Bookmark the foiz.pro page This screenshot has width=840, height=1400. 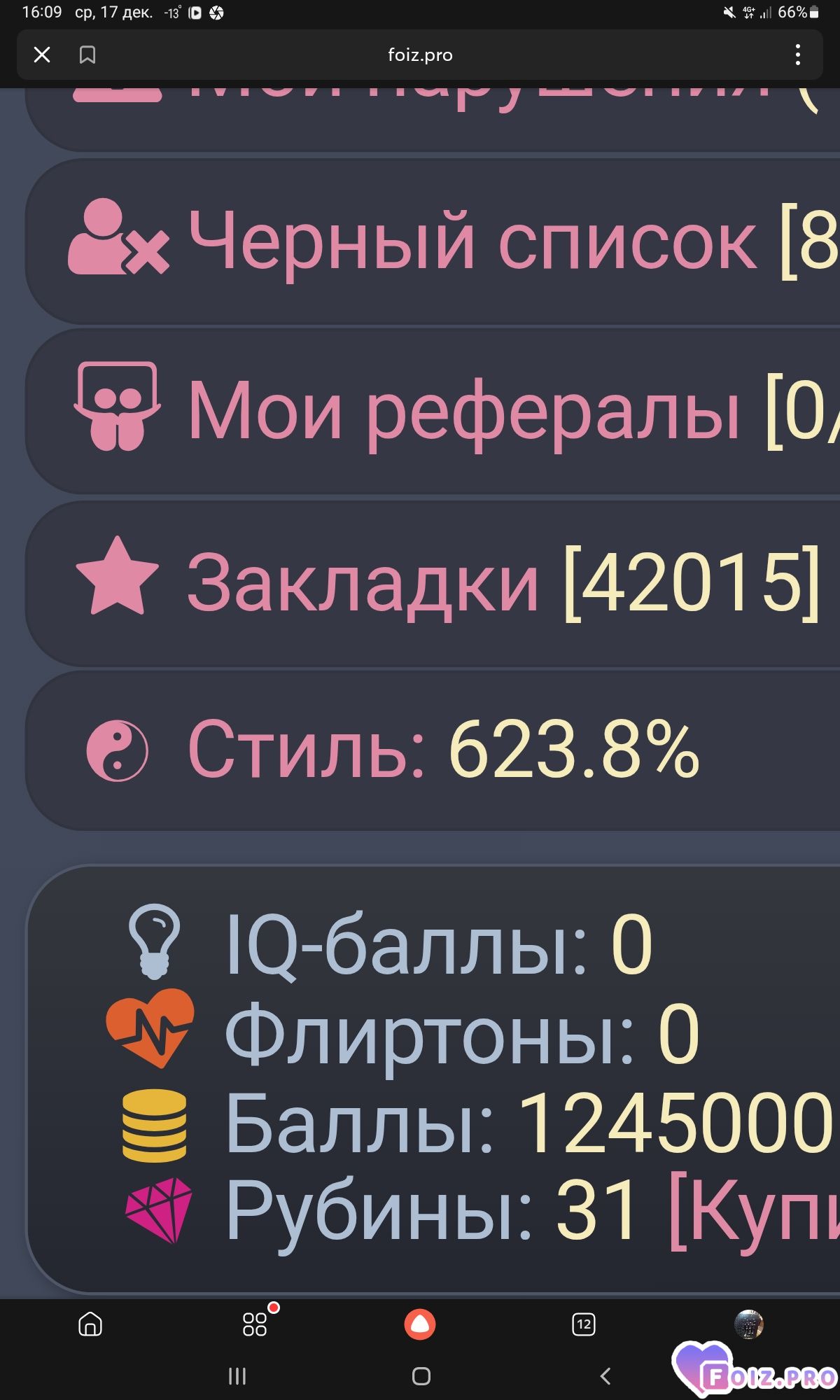coord(87,55)
